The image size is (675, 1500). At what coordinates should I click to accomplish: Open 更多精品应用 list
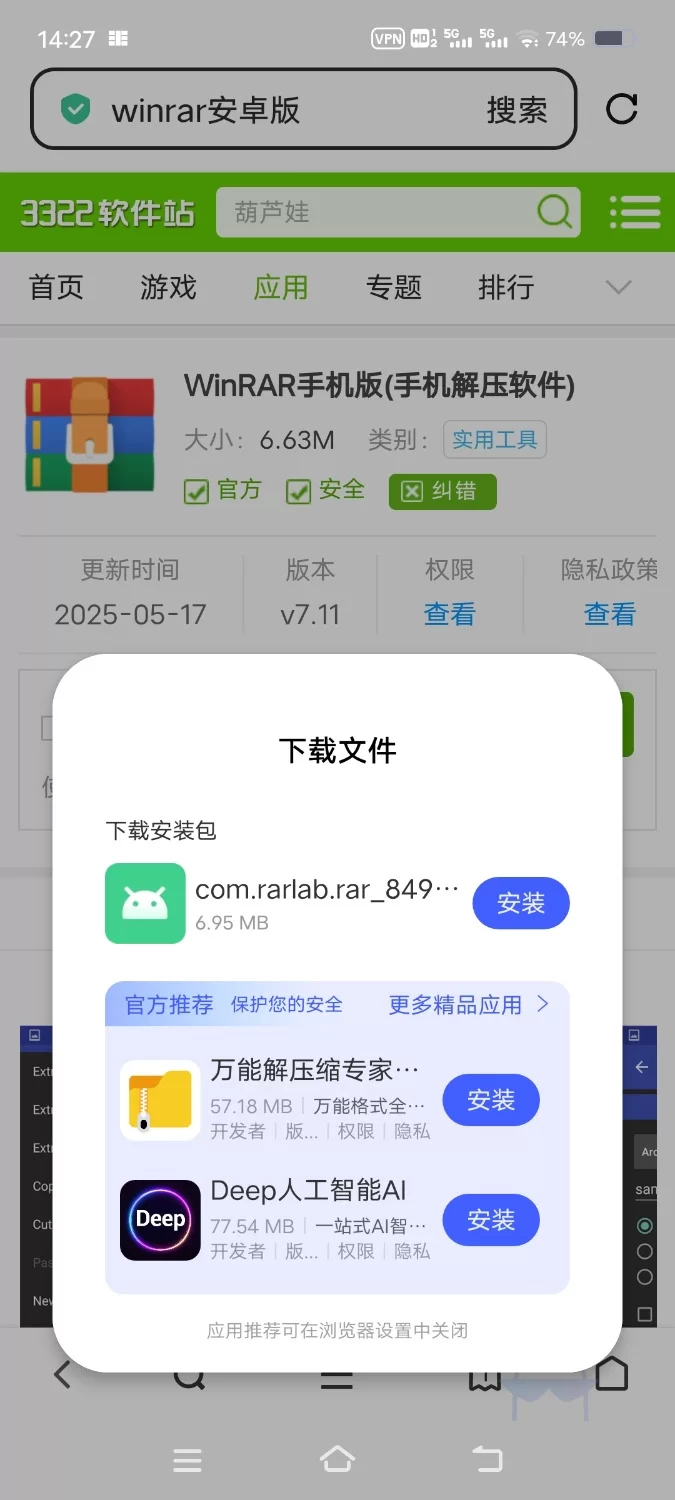[x=468, y=1005]
